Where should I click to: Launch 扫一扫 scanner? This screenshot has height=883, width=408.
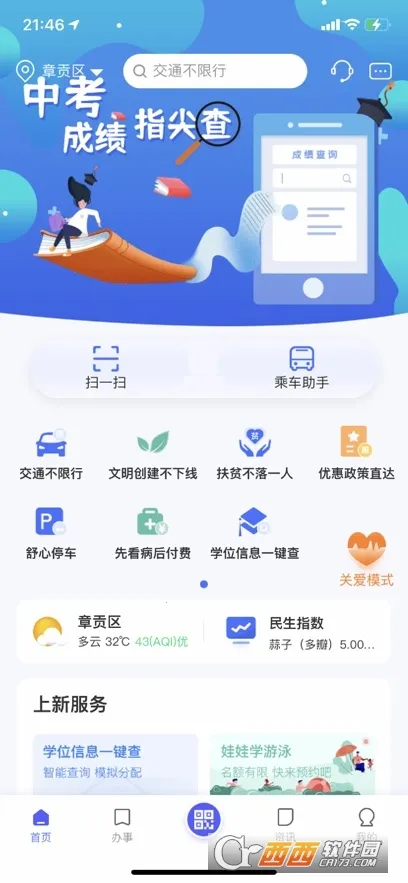106,368
